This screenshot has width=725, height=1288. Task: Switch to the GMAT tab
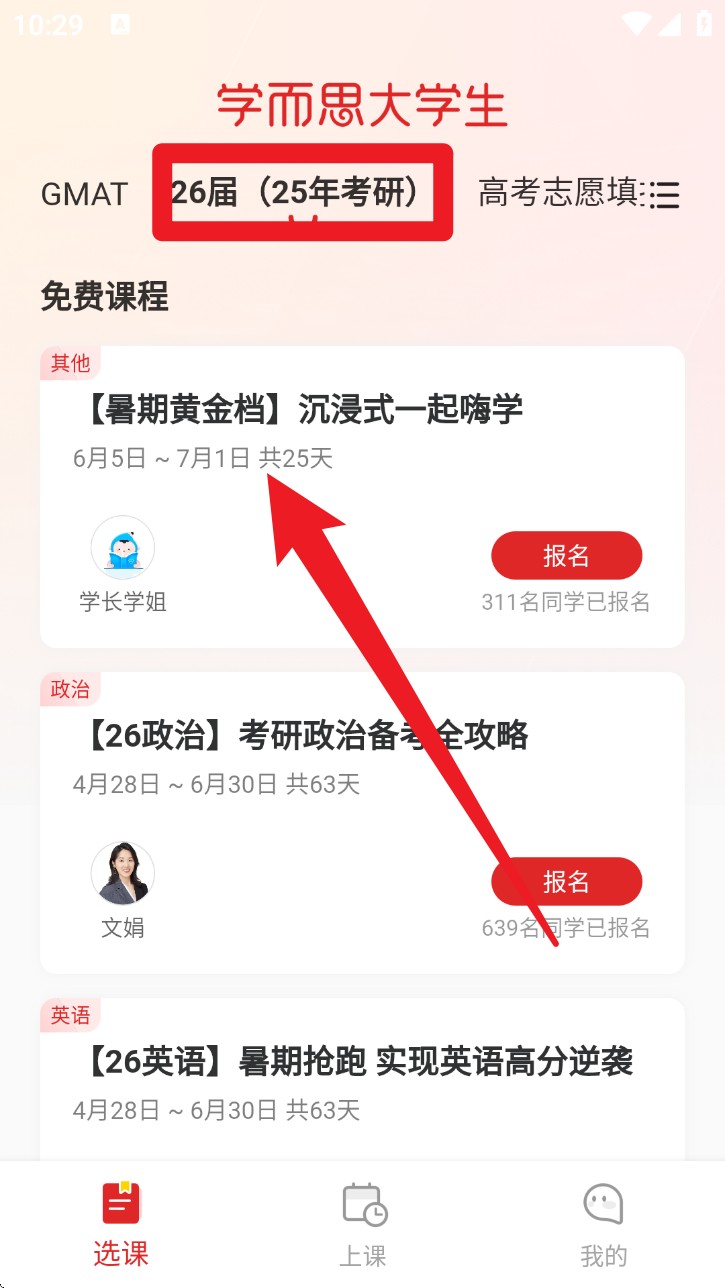click(x=84, y=193)
